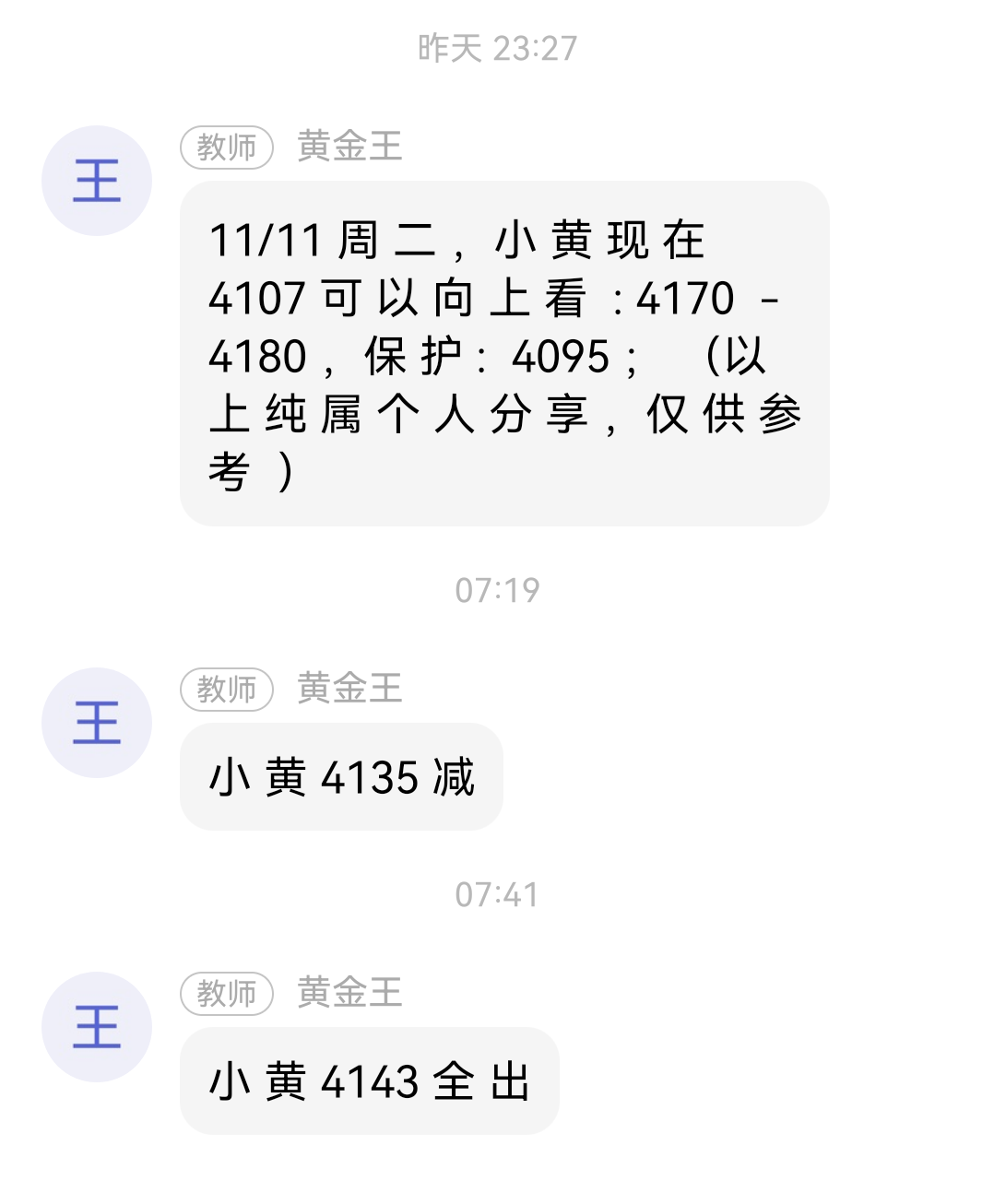Click the 教师 badge on the last message

point(227,994)
